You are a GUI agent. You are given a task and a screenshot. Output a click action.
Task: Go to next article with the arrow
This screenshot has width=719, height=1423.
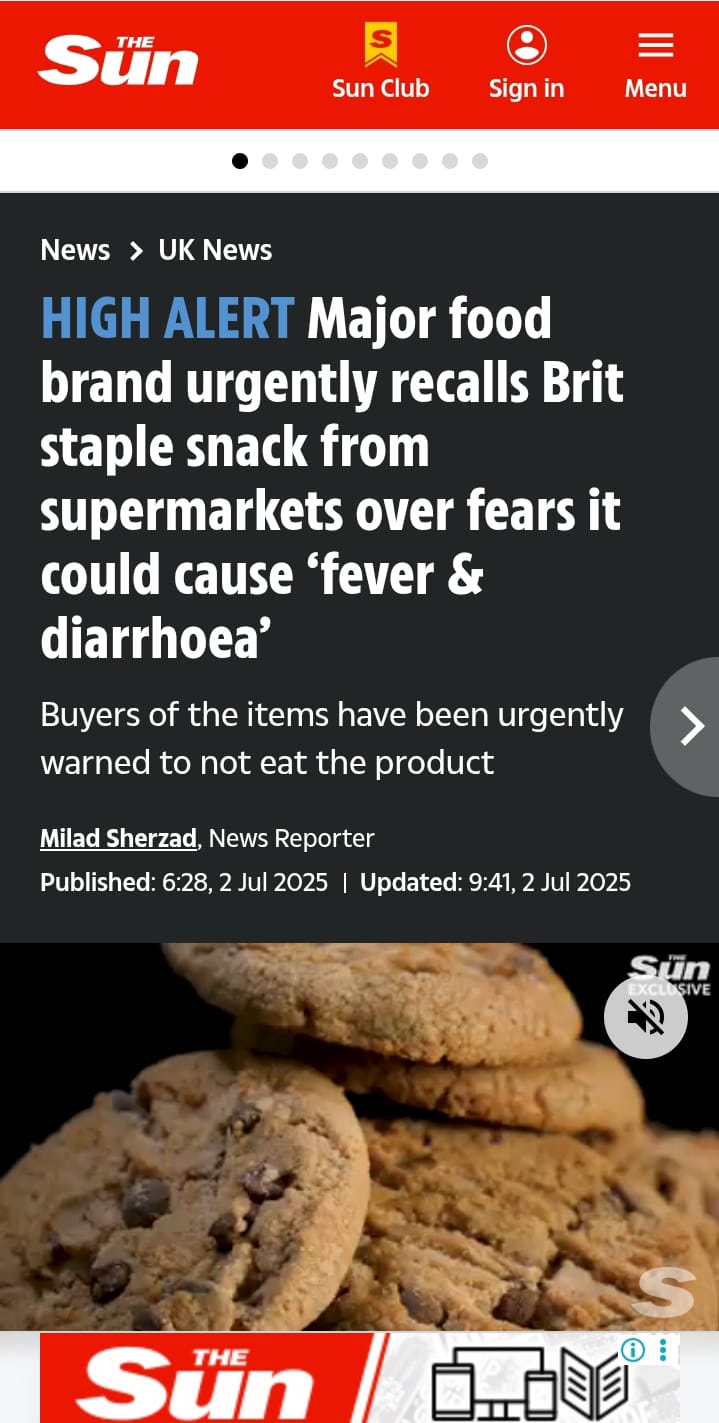pyautogui.click(x=692, y=726)
